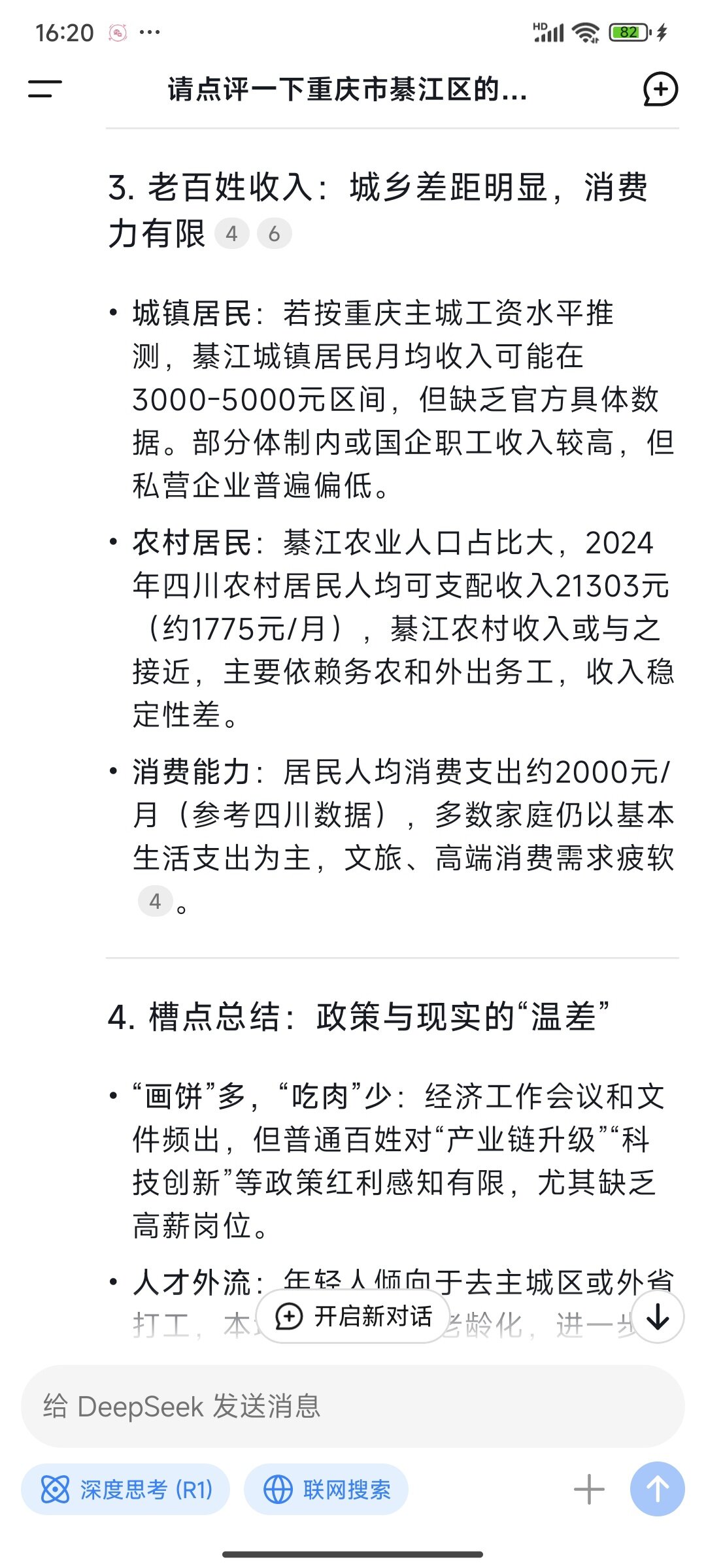The image size is (706, 1568).
Task: Focus the 给 DeepSeek 发送消息 input field
Action: click(x=353, y=1406)
